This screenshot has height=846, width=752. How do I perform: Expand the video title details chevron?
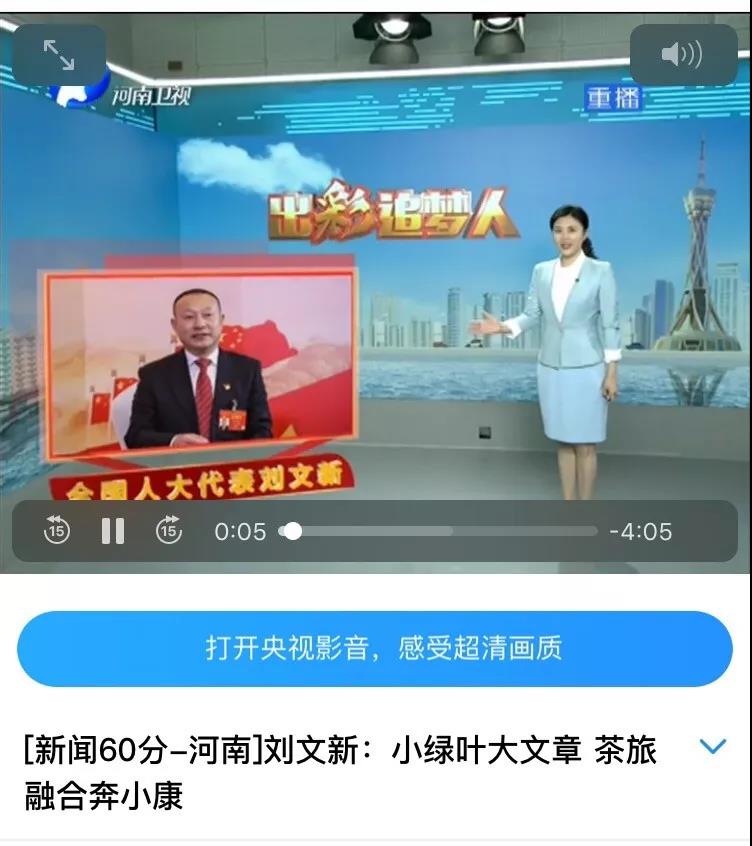click(712, 747)
